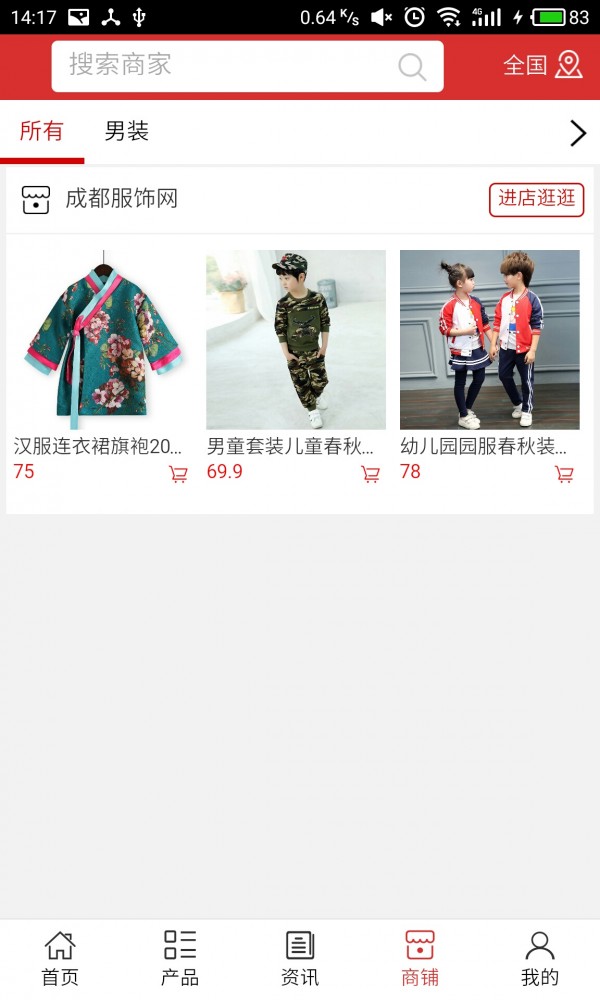Add the 69.9 yuan boys' set to cart

tap(370, 474)
